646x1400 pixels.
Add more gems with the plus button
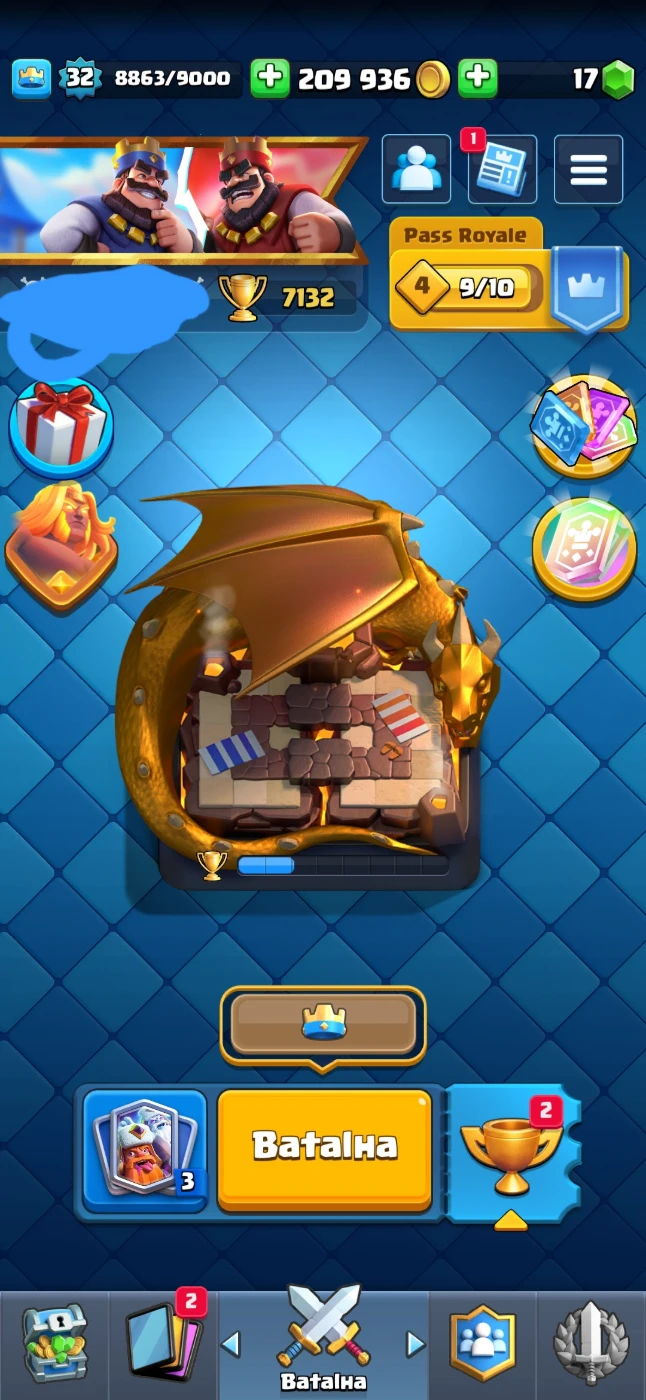tap(478, 78)
